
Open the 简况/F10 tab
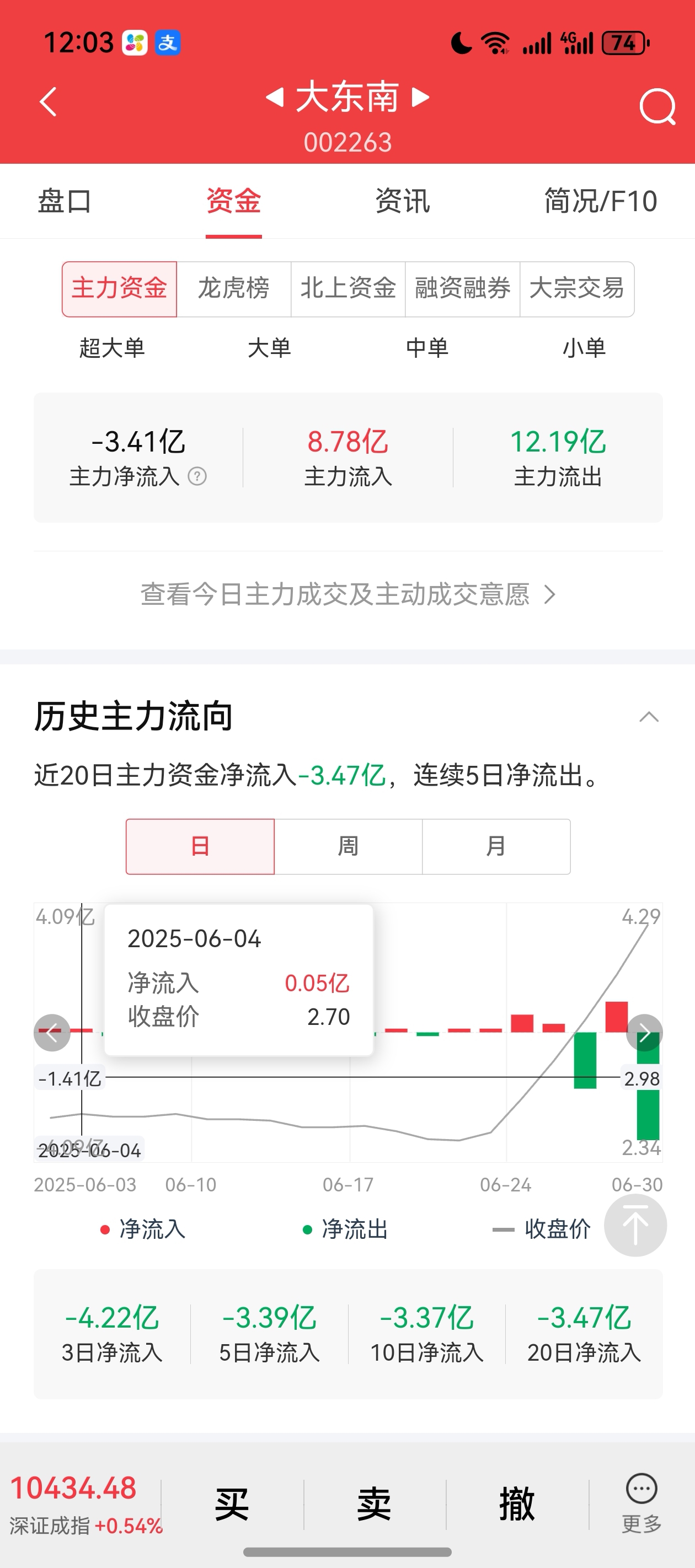coord(600,201)
